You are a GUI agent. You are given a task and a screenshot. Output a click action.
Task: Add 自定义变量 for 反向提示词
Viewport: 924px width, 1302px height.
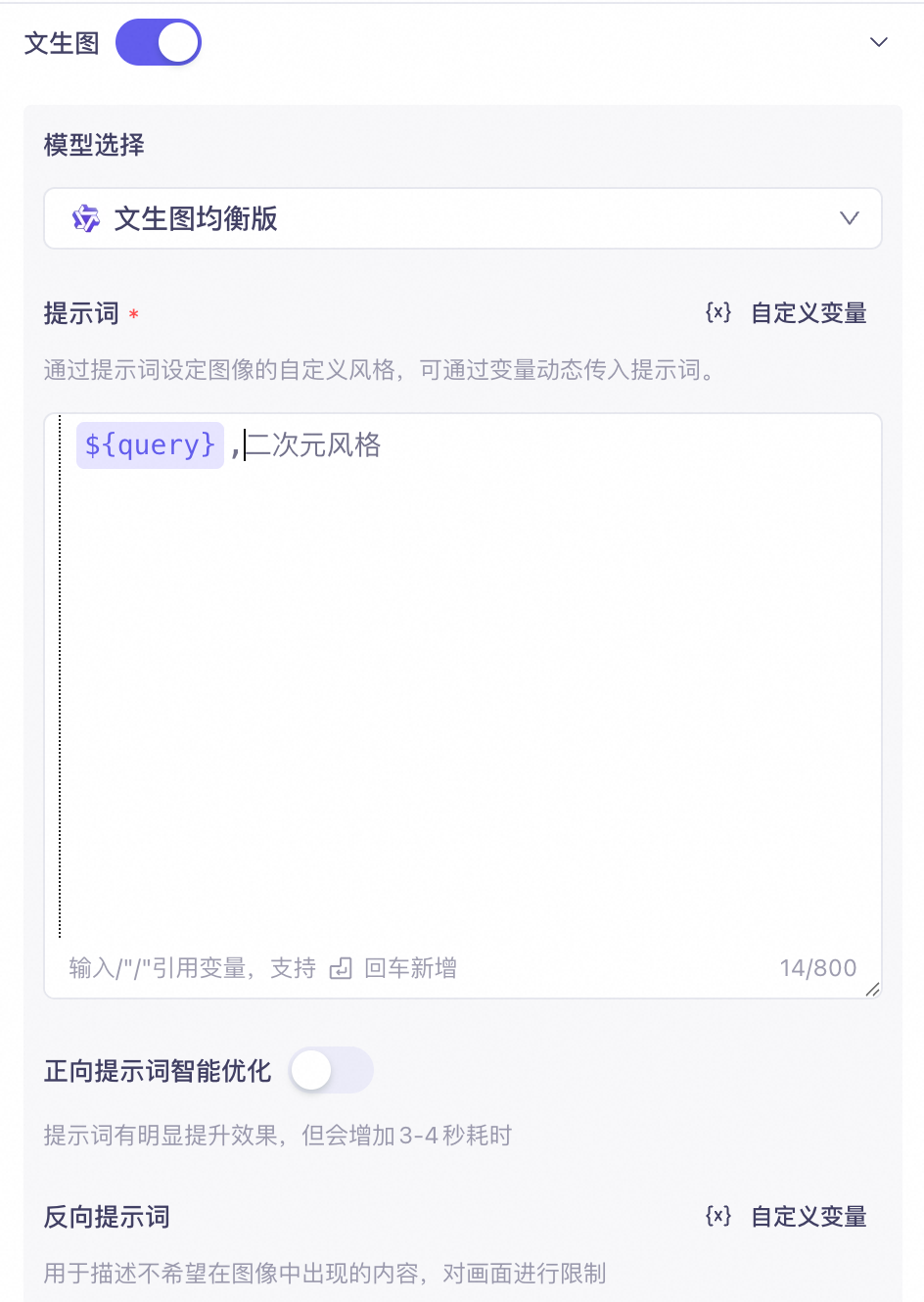pos(786,1217)
